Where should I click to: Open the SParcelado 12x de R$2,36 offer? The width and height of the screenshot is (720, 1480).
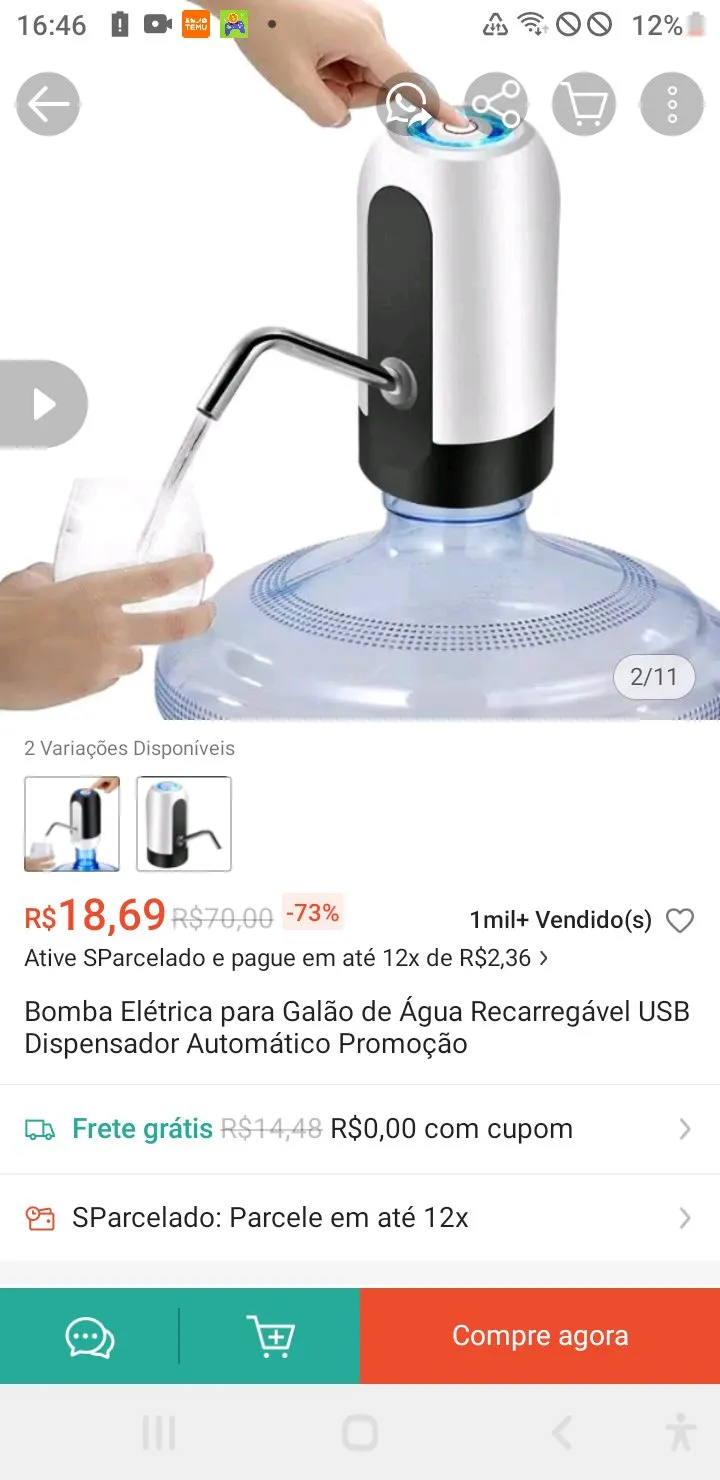pyautogui.click(x=286, y=958)
